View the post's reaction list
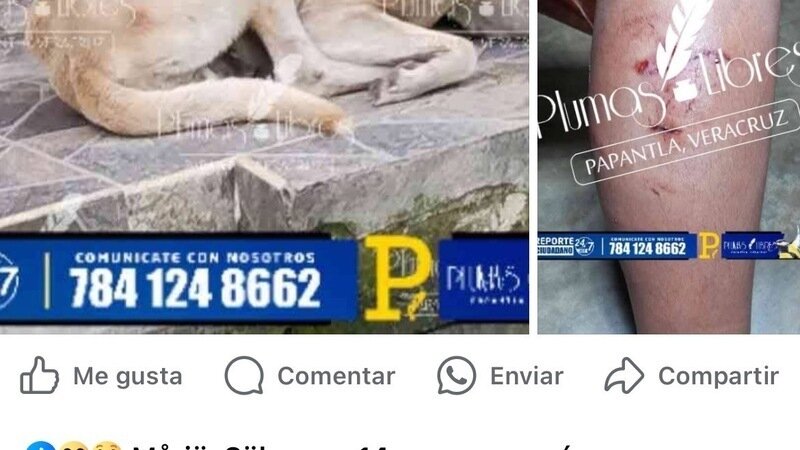Screen dimensions: 800x450 click(x=75, y=445)
